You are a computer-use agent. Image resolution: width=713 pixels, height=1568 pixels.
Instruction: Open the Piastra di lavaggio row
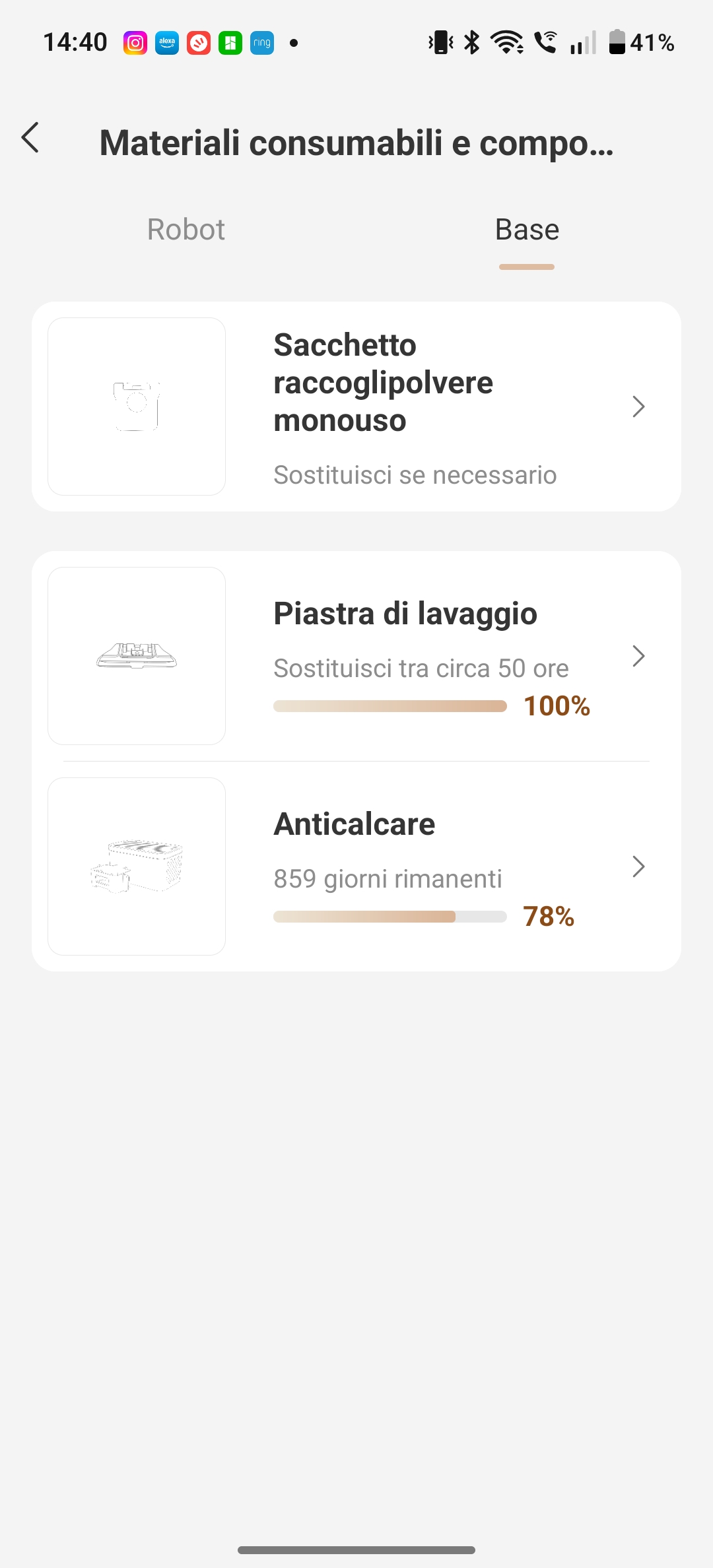tap(356, 656)
